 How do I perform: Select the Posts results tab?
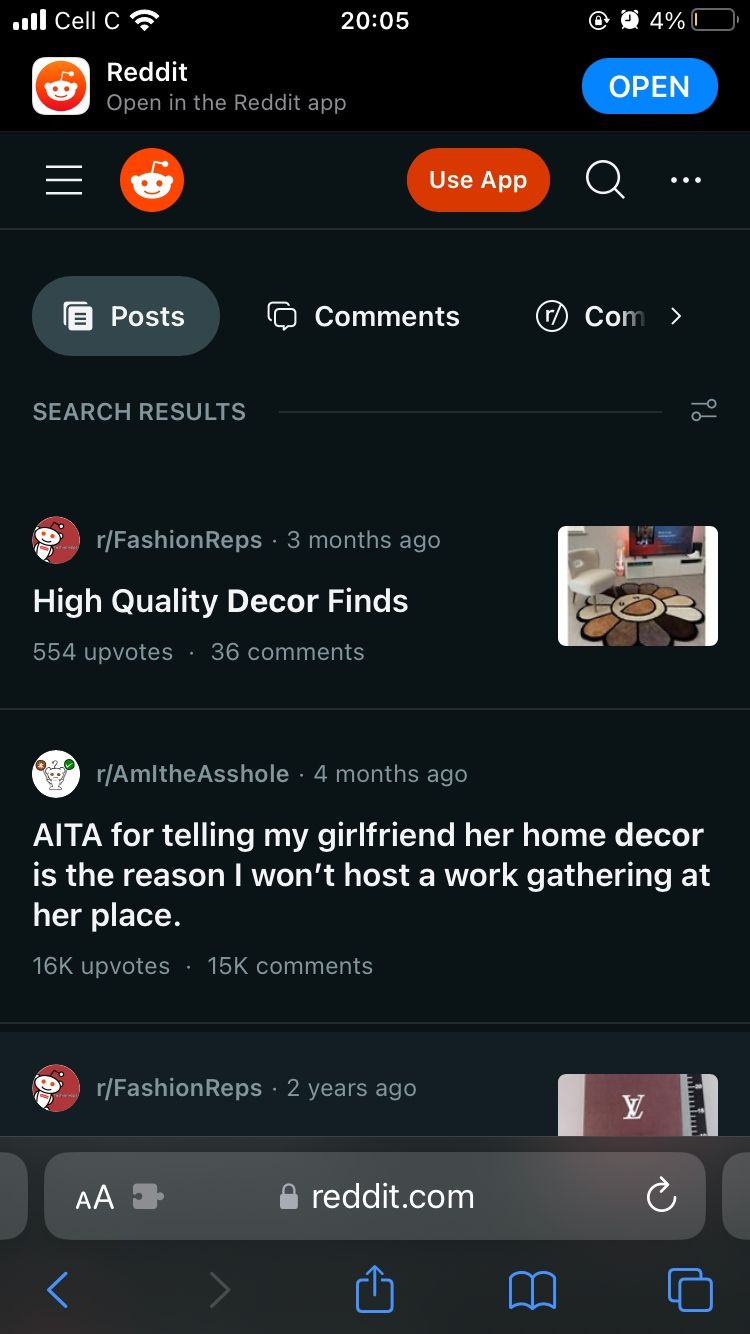(126, 316)
